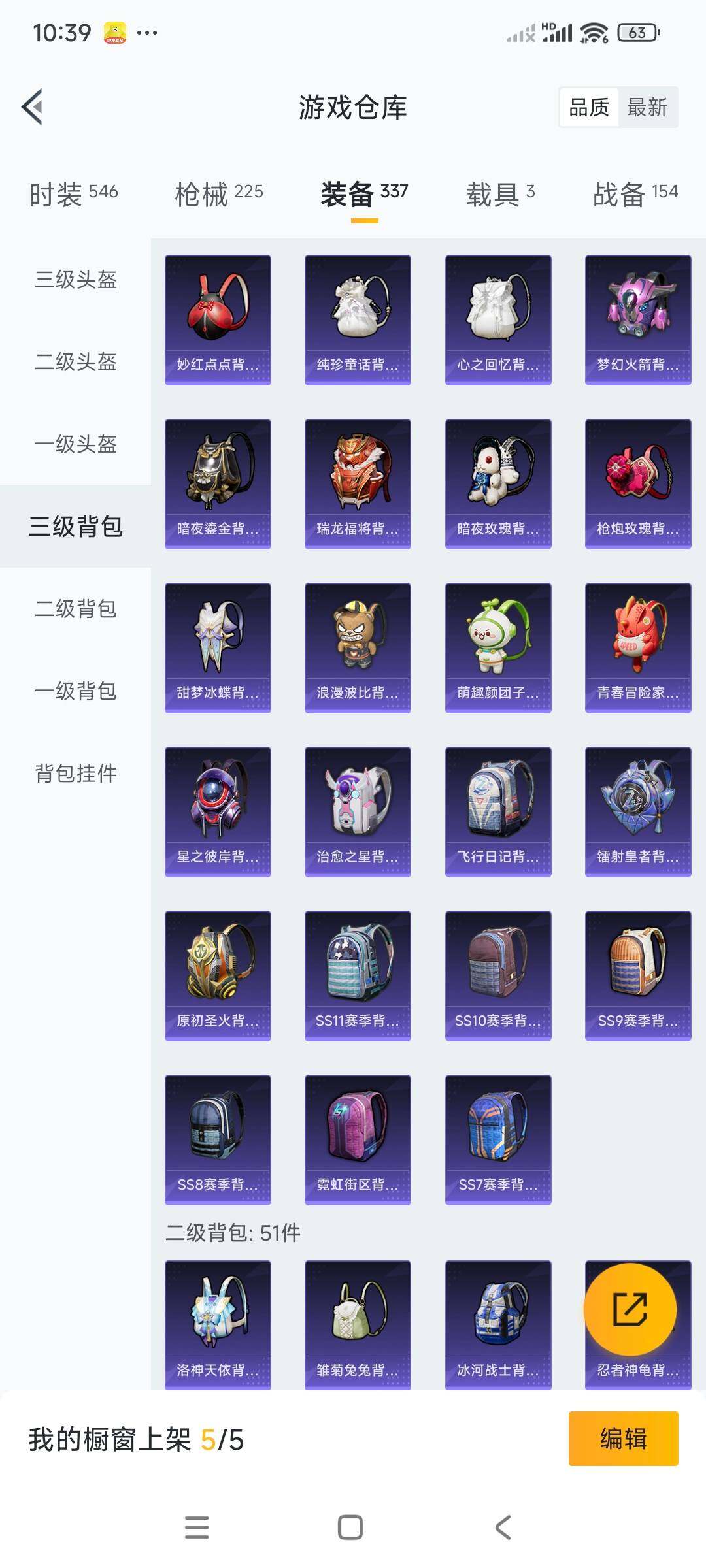
Task: Select 三级头盔 in the side menu
Action: [76, 280]
